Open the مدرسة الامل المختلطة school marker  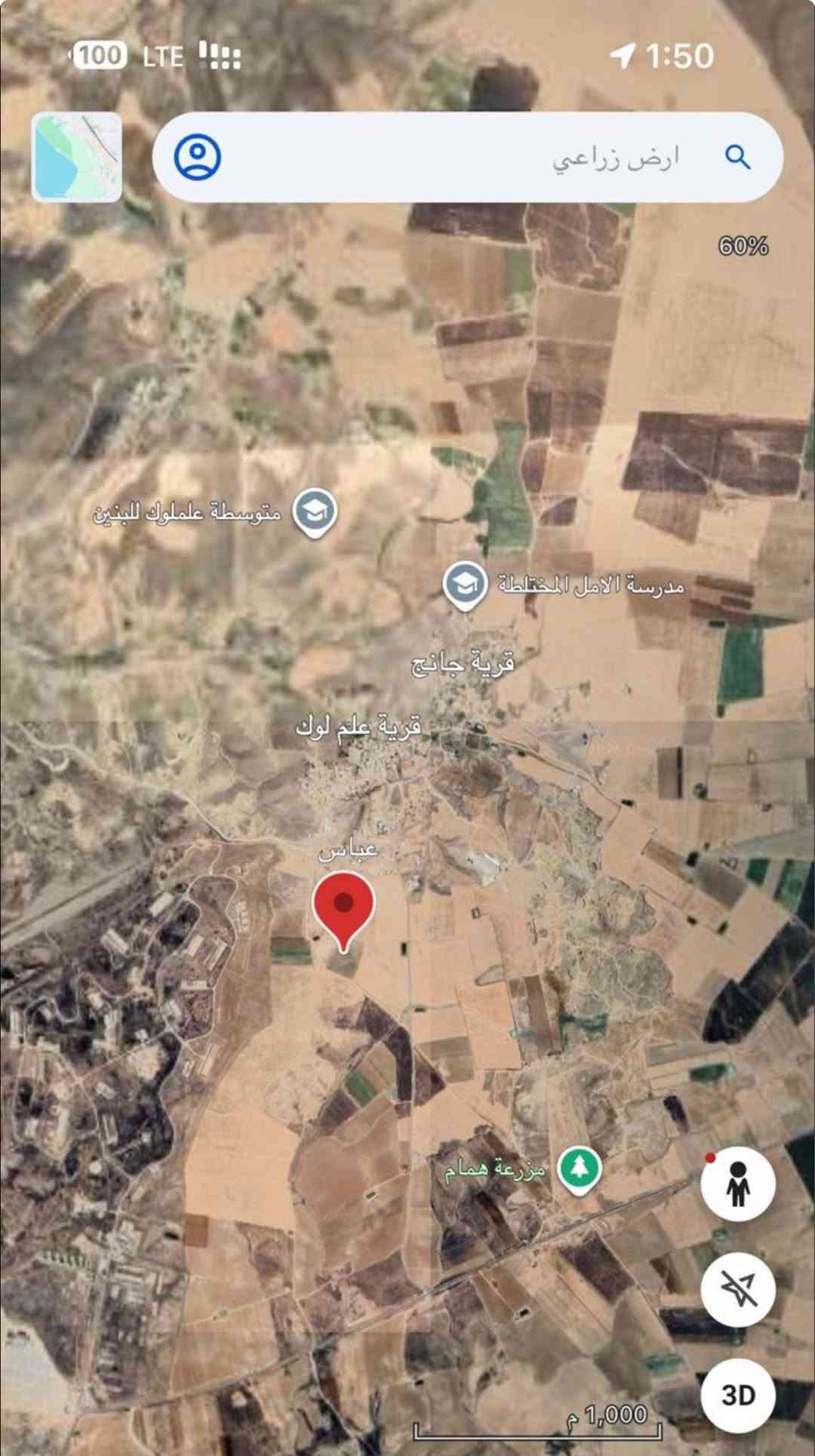coord(464,585)
